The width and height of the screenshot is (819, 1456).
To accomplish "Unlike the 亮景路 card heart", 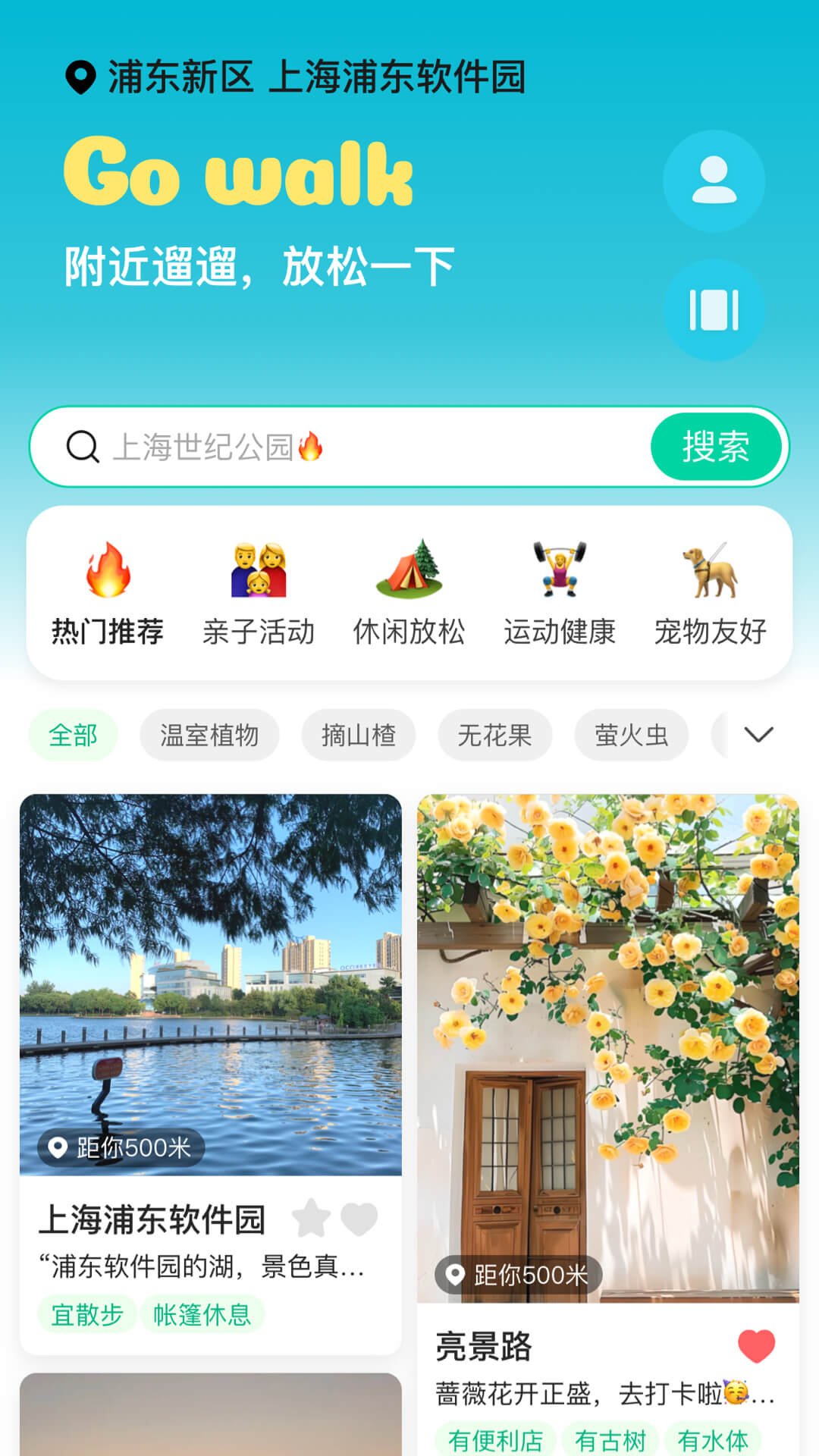I will point(756,1346).
